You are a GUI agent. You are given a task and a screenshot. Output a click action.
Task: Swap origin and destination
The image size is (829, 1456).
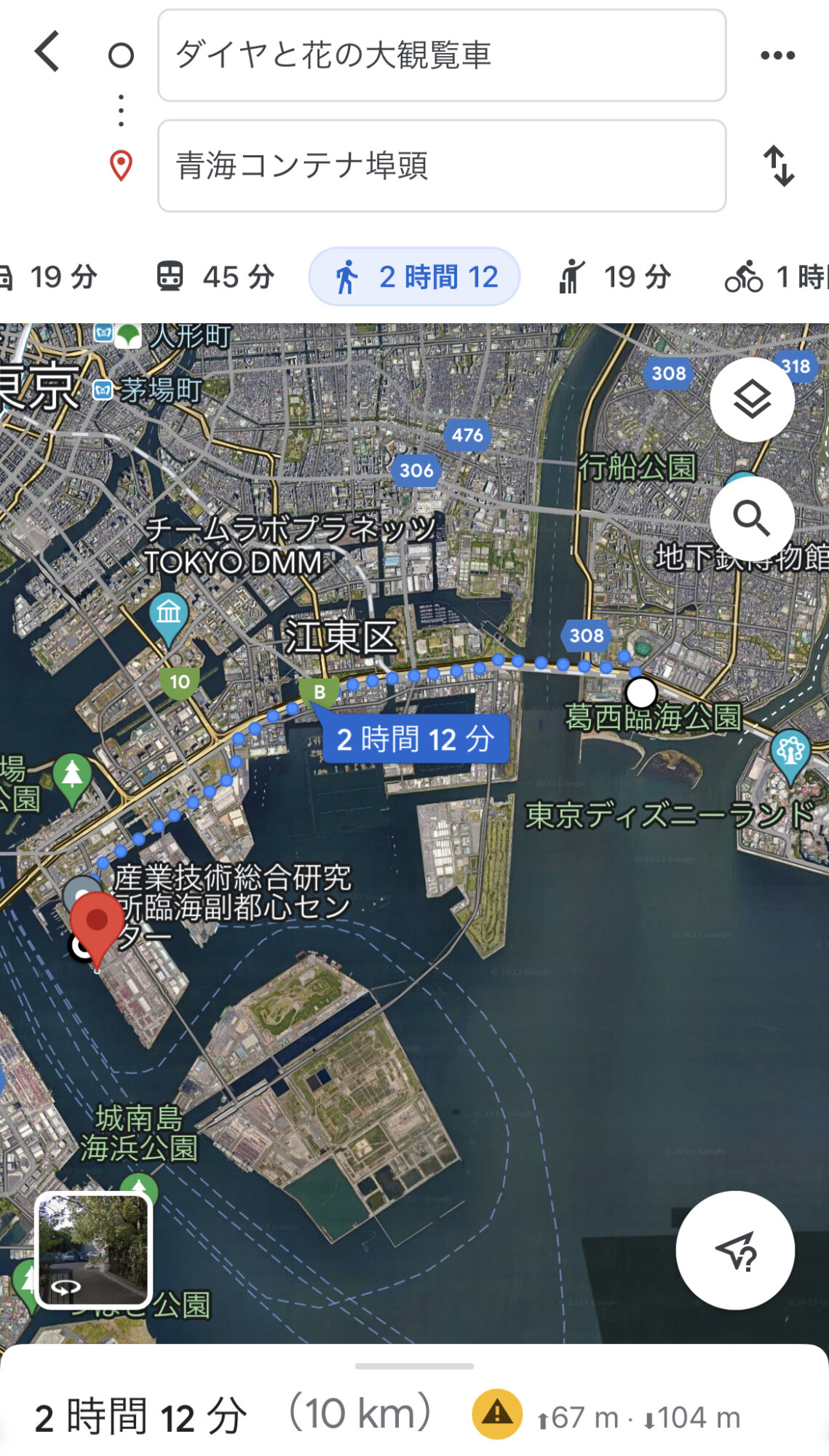click(778, 166)
